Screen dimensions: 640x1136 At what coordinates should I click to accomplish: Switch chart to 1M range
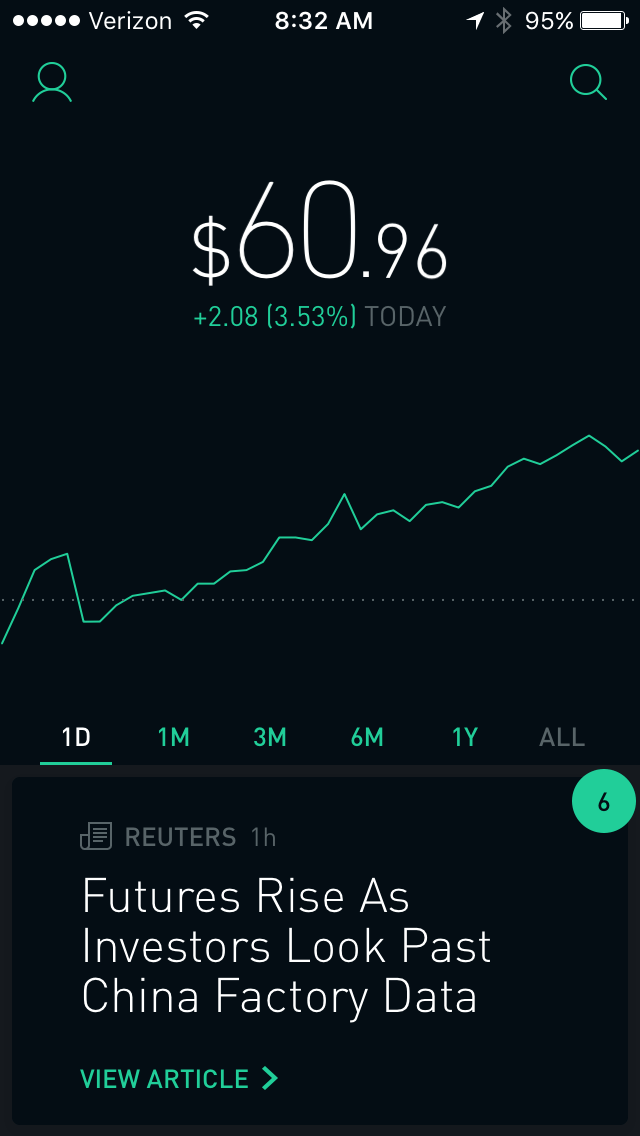point(173,738)
